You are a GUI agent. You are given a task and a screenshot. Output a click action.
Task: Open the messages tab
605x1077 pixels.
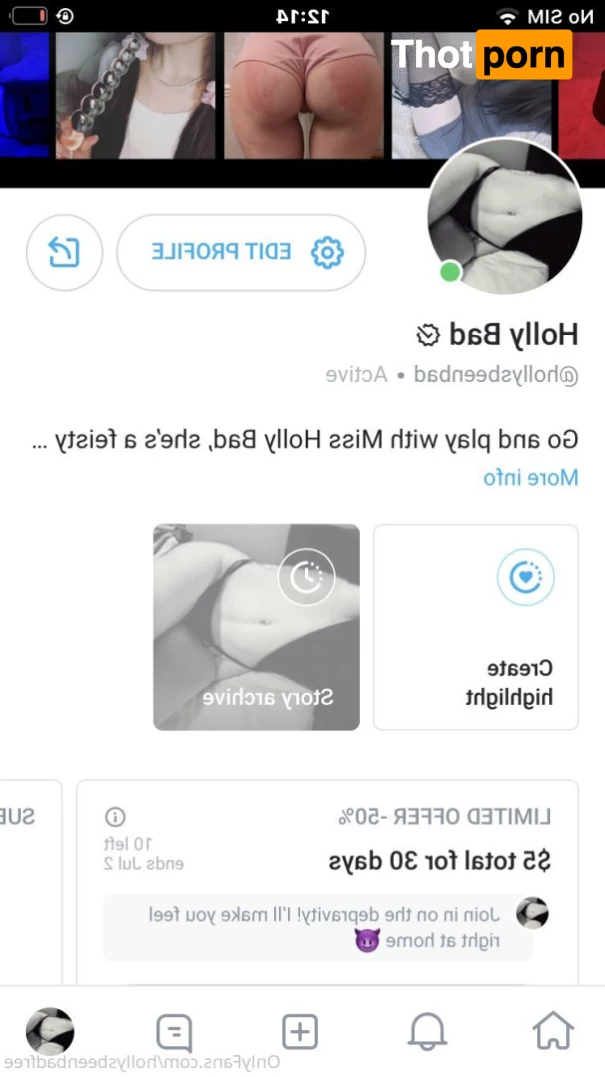[174, 1030]
